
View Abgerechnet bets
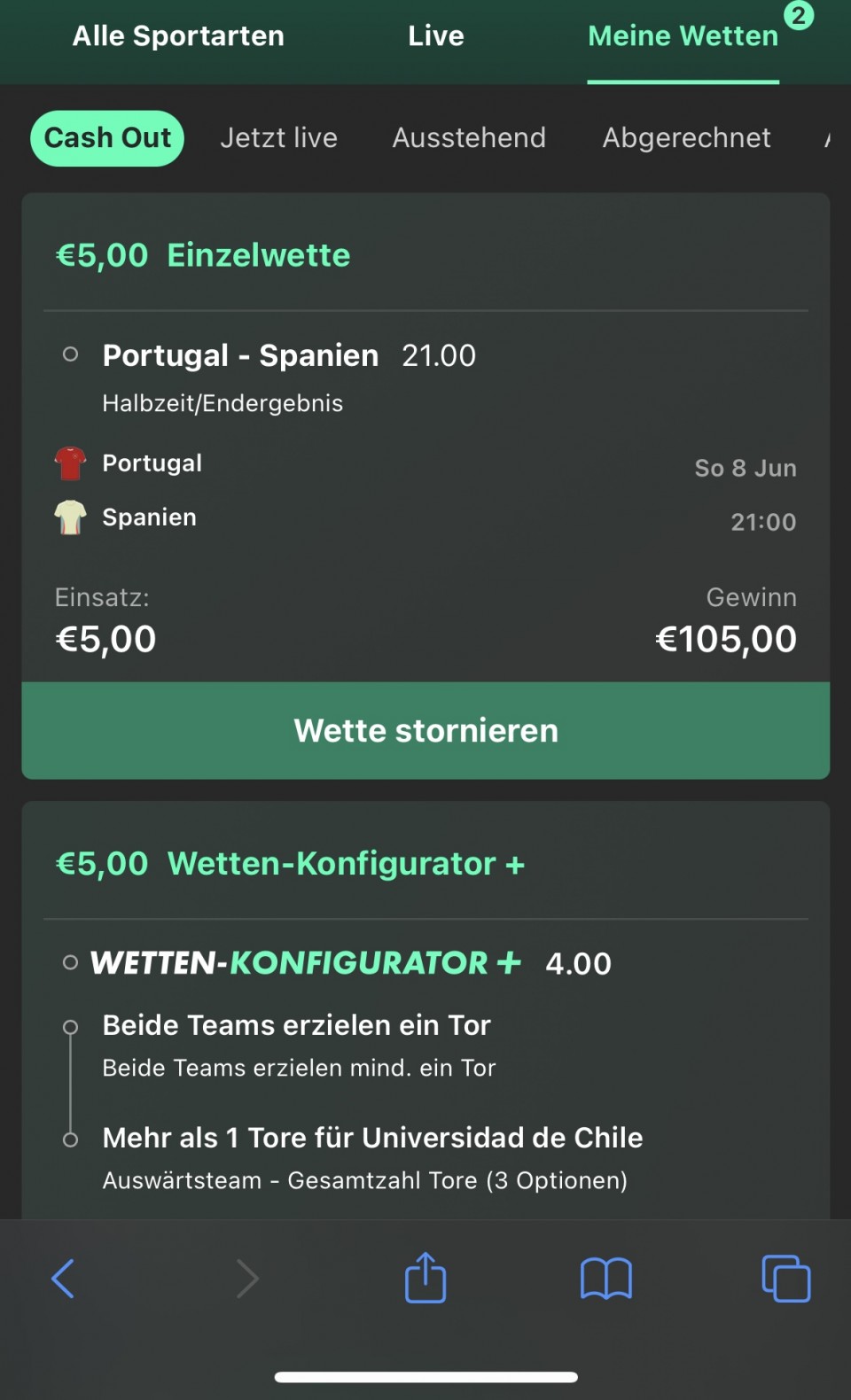click(686, 138)
